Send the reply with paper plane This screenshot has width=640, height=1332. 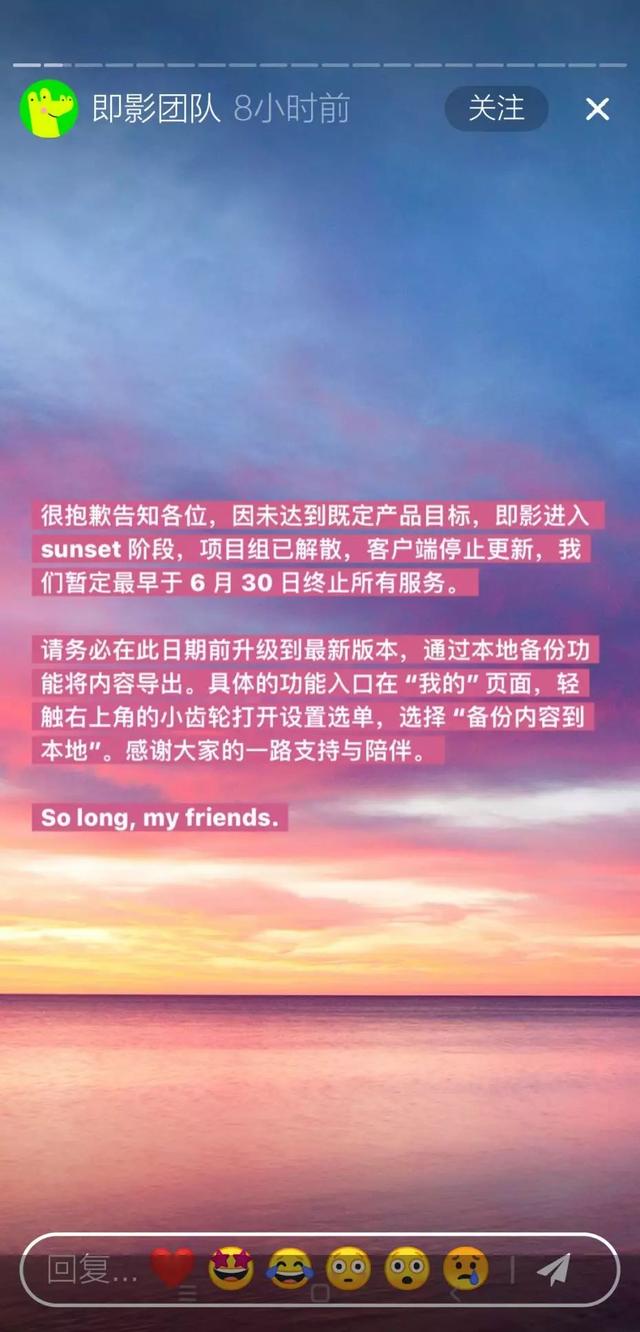click(553, 1269)
